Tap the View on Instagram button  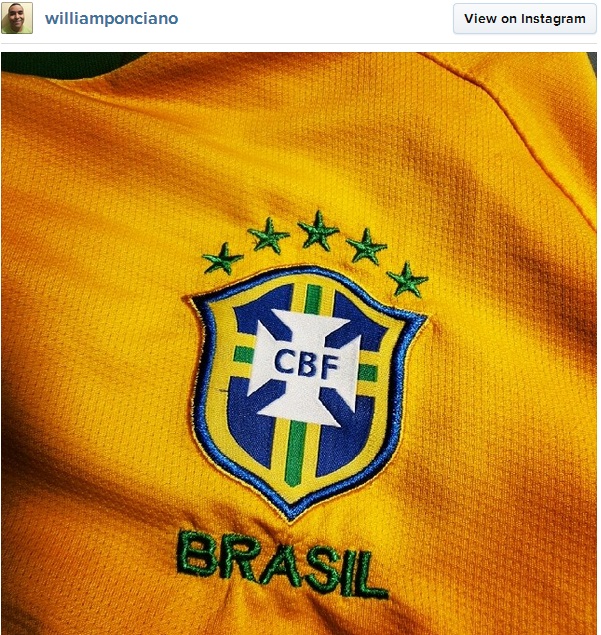coord(524,18)
